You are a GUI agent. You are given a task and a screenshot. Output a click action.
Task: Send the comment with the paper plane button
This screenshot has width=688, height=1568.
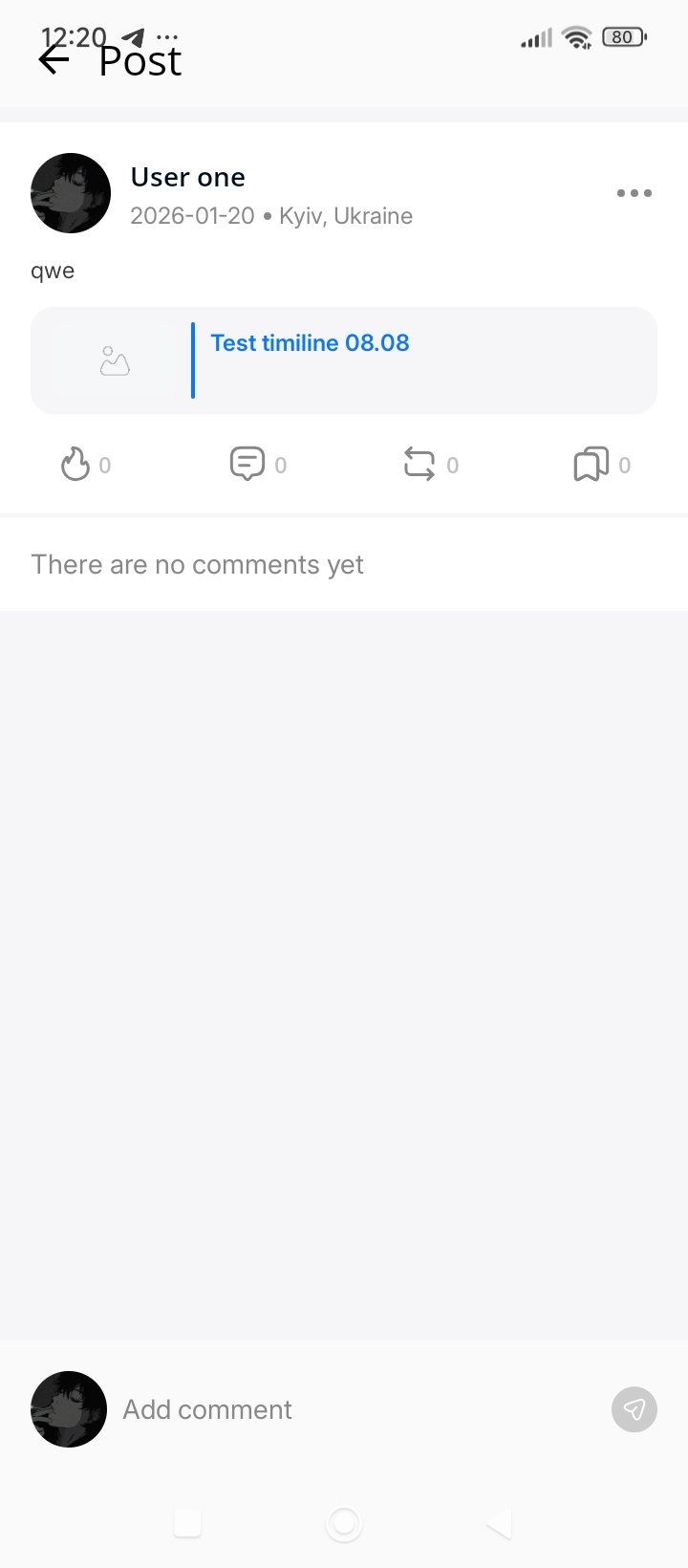[x=634, y=1409]
